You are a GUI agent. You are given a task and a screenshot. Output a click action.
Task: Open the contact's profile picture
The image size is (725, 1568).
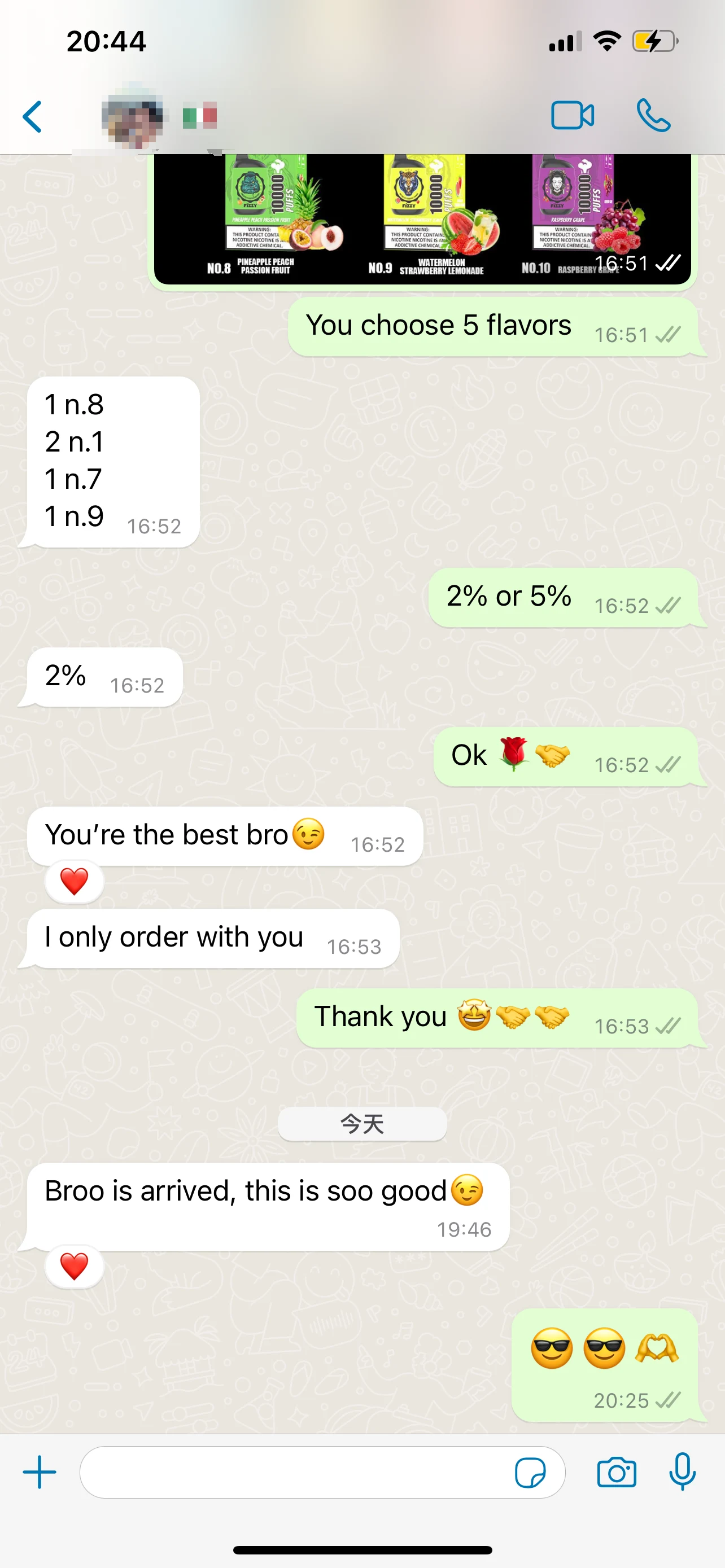click(x=133, y=116)
